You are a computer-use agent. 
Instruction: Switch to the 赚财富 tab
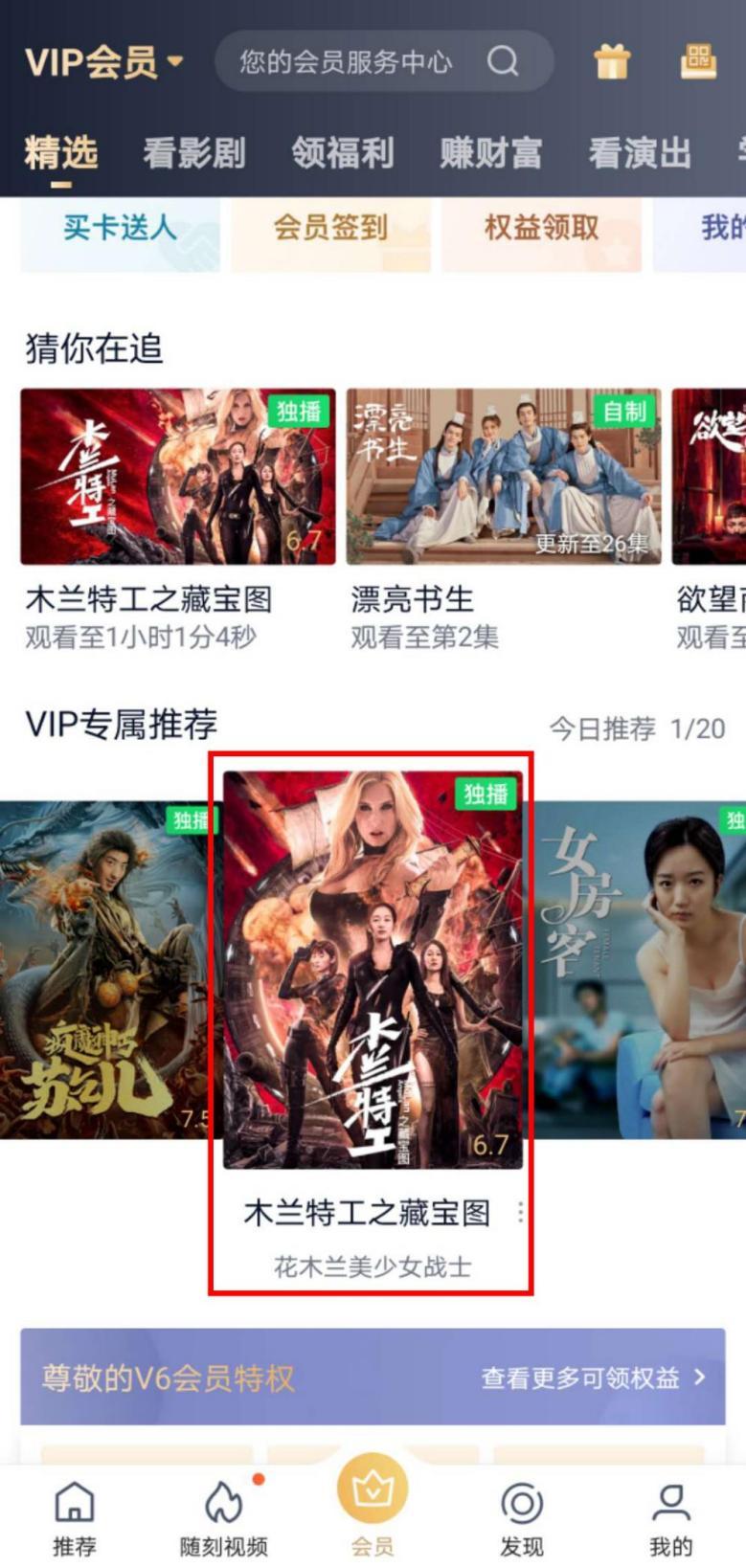point(491,153)
